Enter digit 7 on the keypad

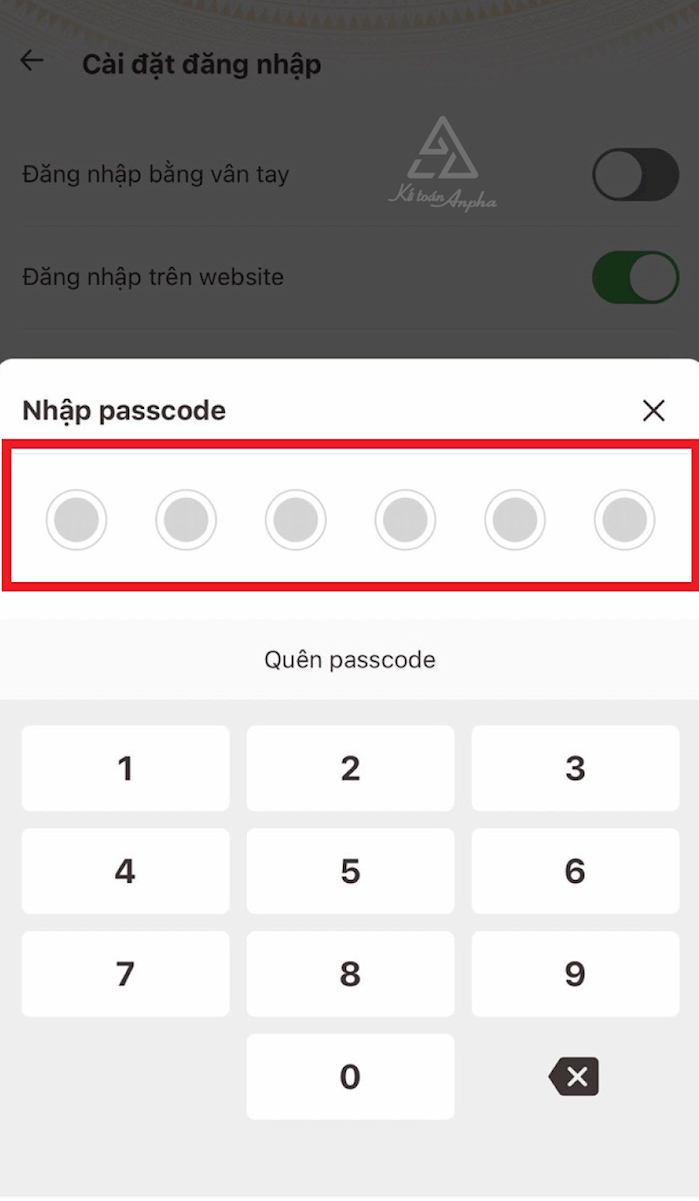125,974
